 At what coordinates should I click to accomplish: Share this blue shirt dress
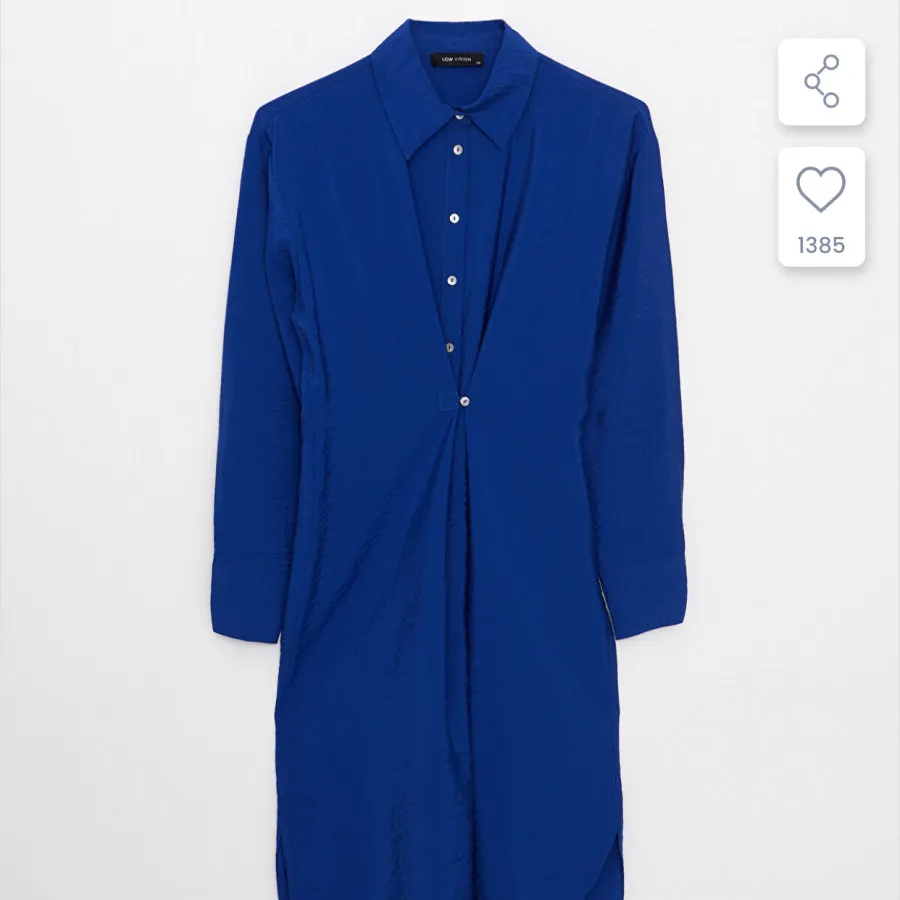(821, 82)
